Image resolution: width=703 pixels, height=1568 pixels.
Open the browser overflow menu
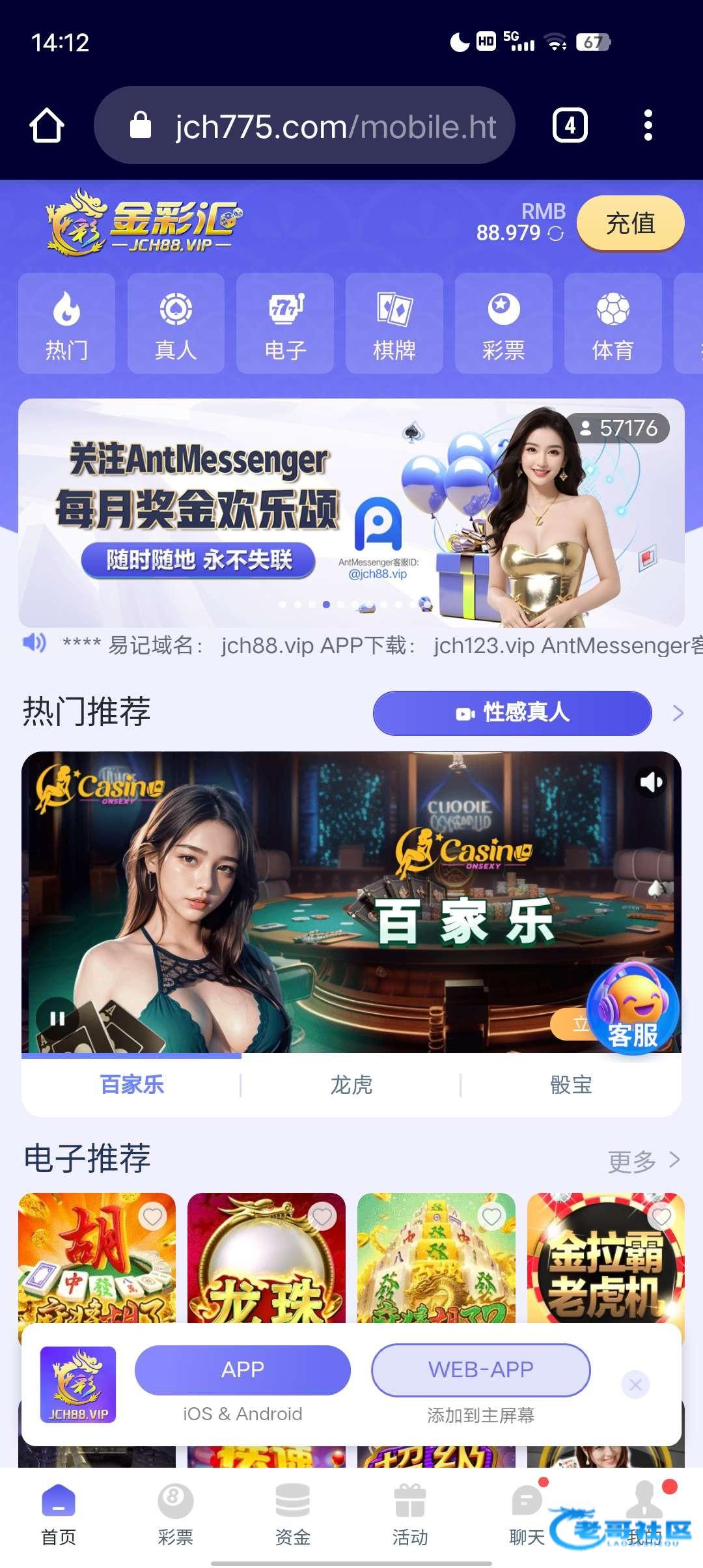tap(648, 125)
